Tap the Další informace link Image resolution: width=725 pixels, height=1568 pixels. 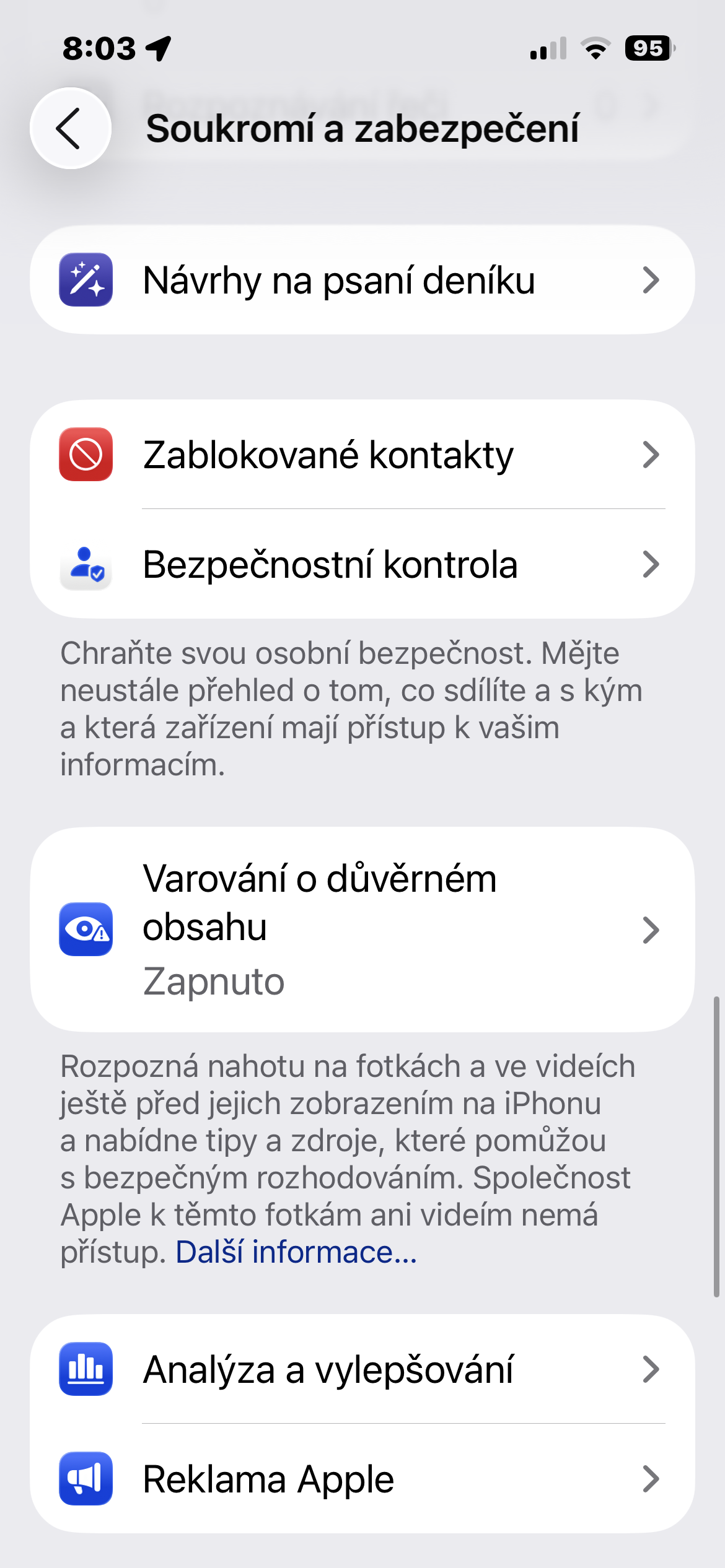(296, 1252)
